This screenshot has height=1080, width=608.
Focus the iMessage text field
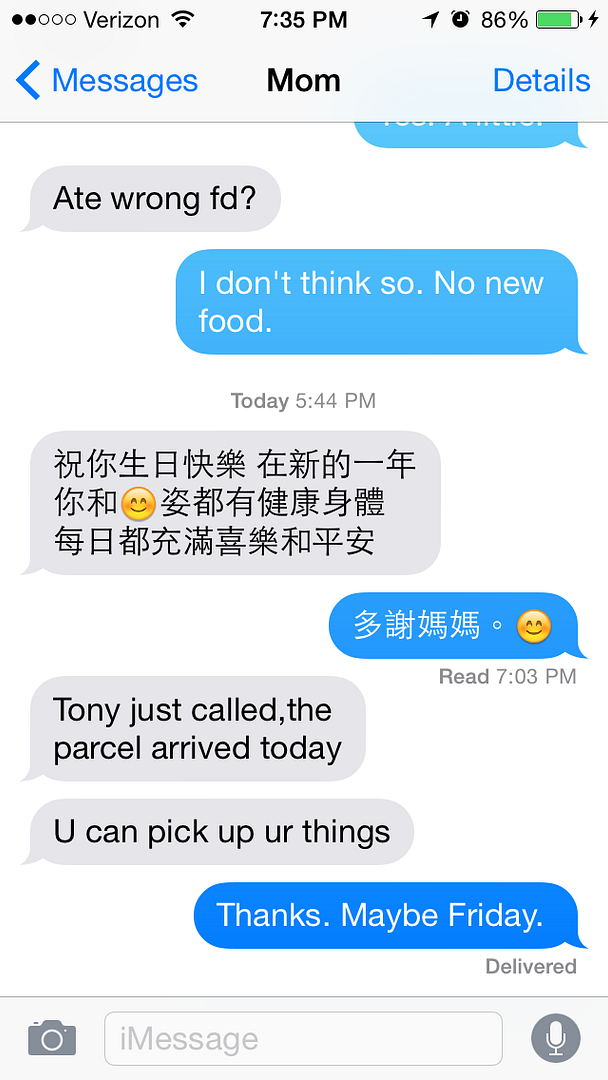(303, 1038)
